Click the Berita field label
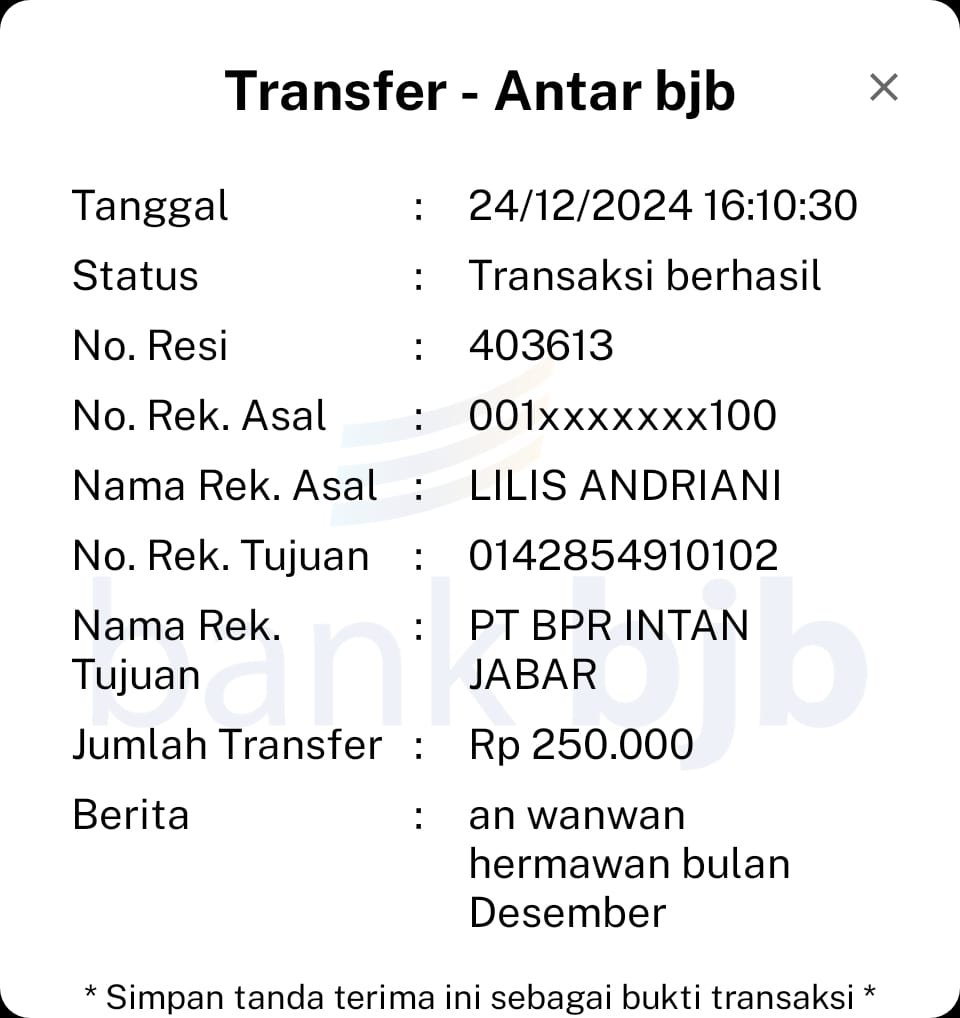The width and height of the screenshot is (960, 1018). coord(130,814)
